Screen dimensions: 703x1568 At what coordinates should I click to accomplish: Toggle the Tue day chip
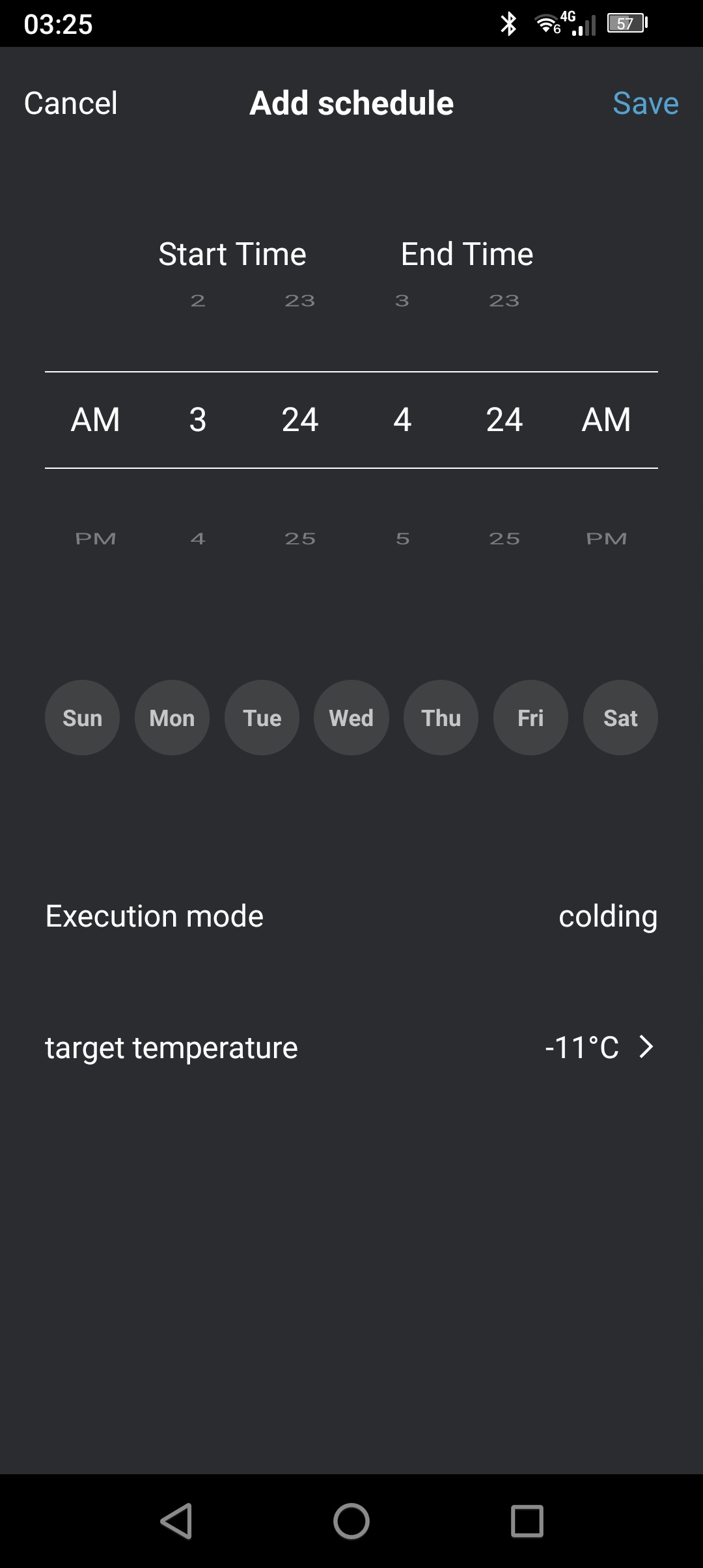tap(262, 718)
